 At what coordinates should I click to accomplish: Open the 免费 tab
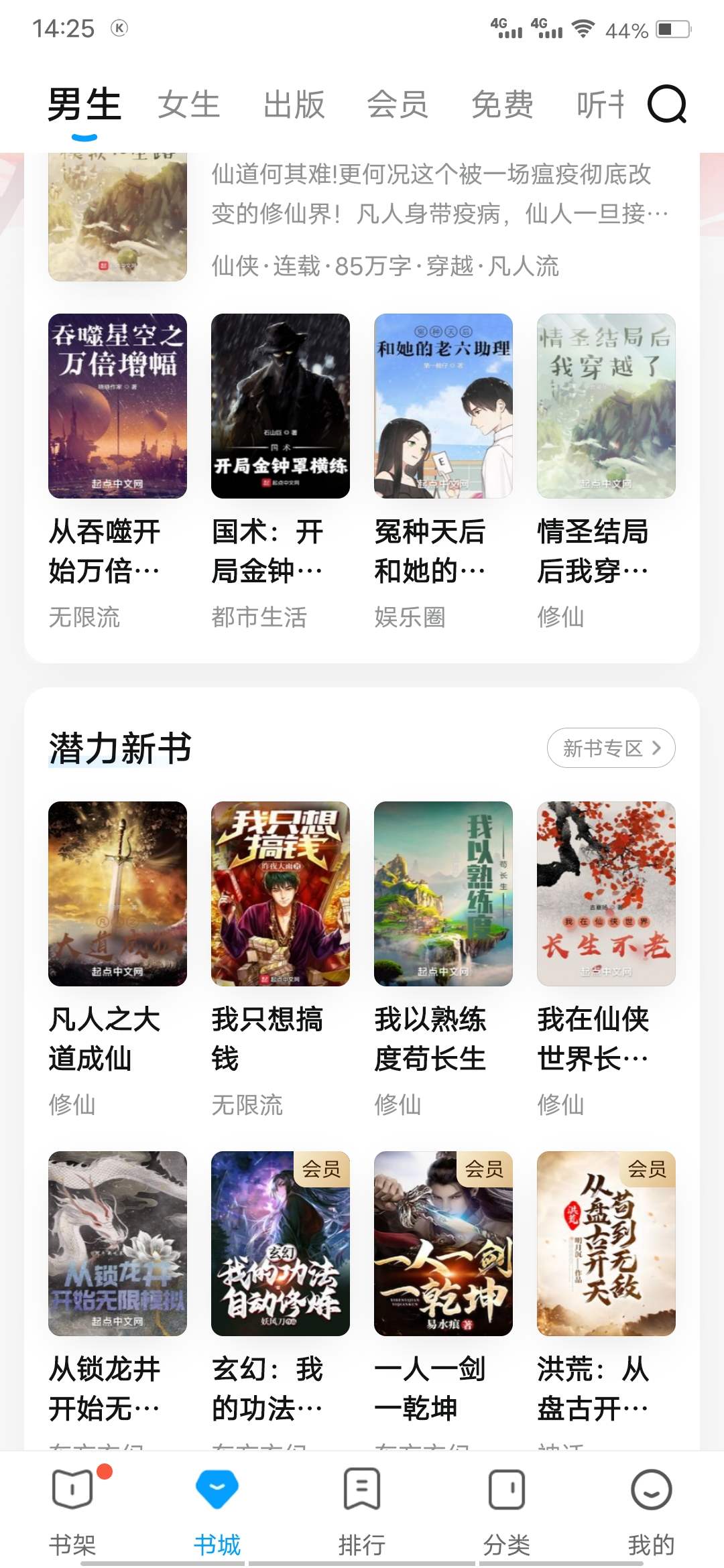click(x=502, y=105)
